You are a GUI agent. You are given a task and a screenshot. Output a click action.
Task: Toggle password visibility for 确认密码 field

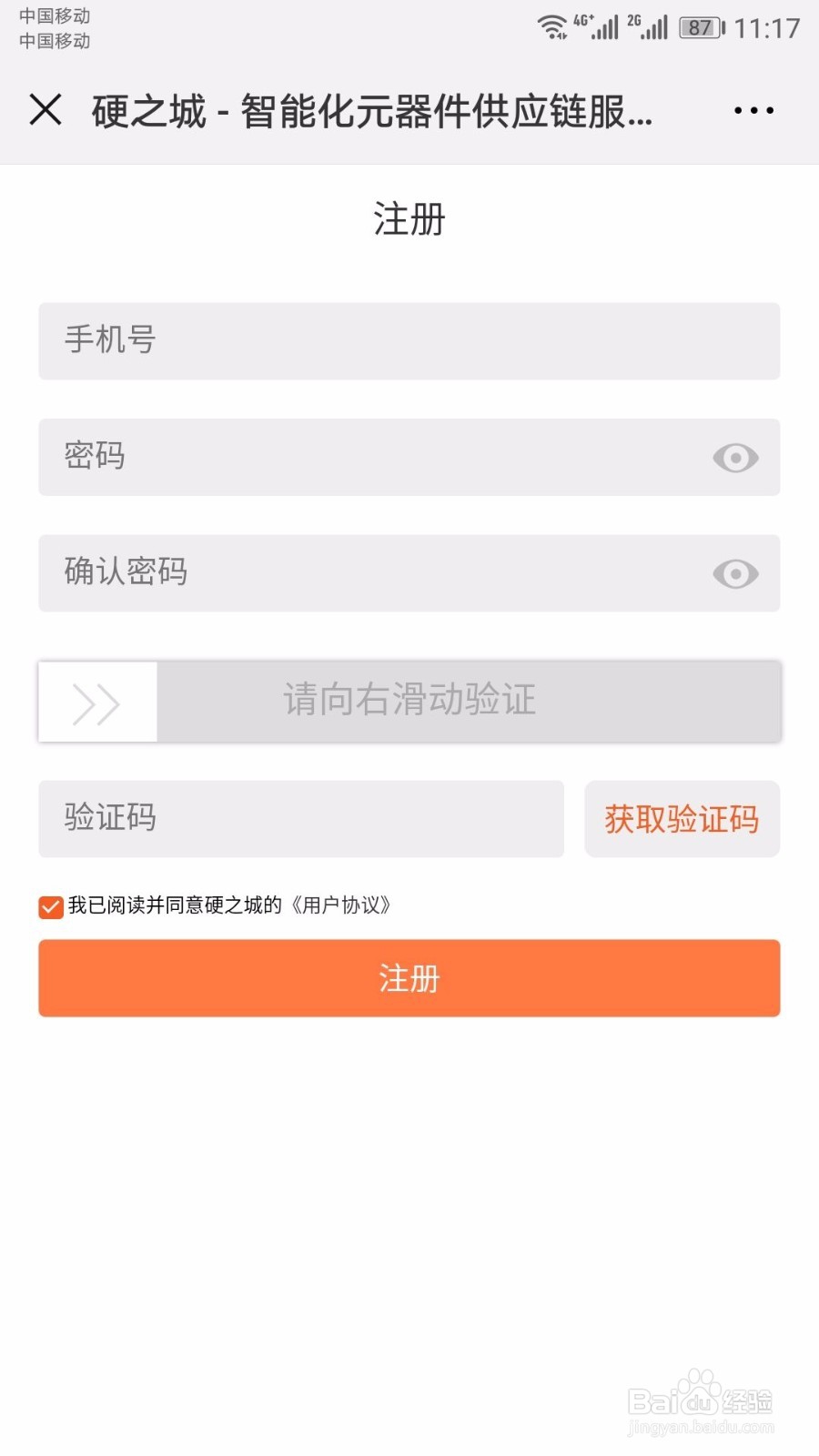click(x=736, y=573)
